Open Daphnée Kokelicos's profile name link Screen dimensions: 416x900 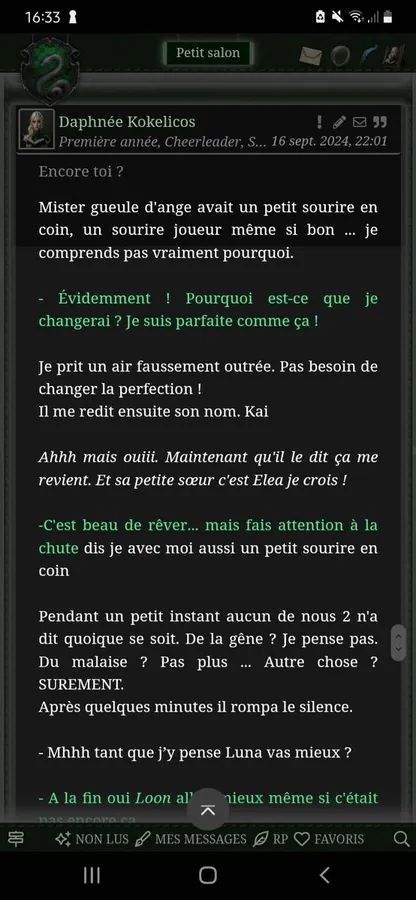127,122
